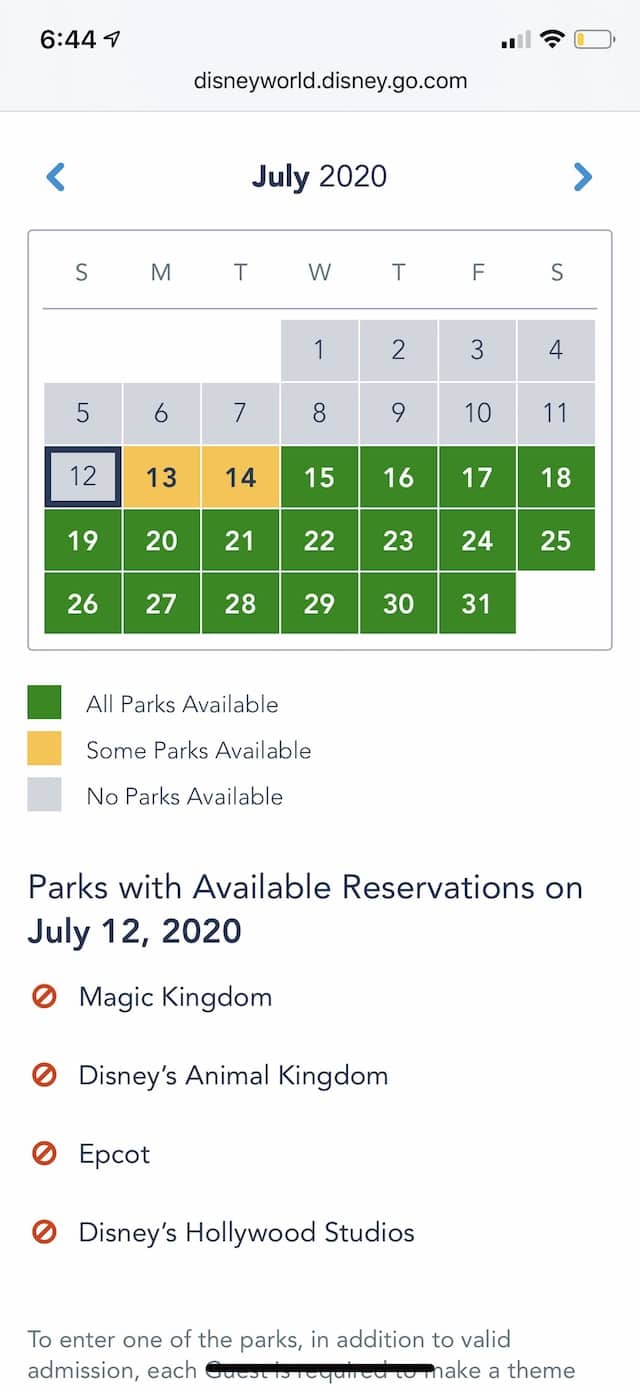
Task: Choose July 22 on the calendar
Action: [319, 541]
